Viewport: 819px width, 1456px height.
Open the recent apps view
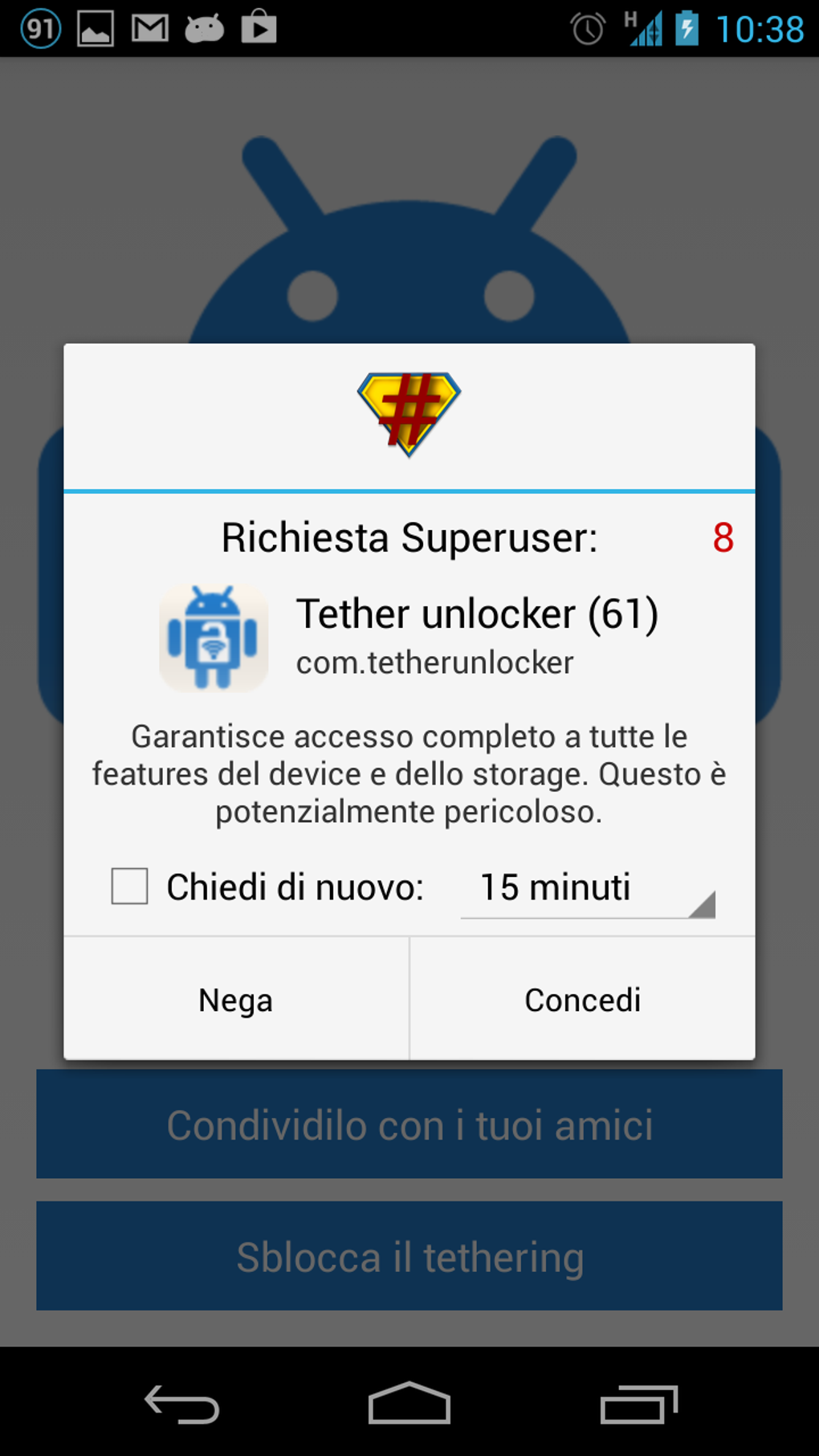[639, 1404]
